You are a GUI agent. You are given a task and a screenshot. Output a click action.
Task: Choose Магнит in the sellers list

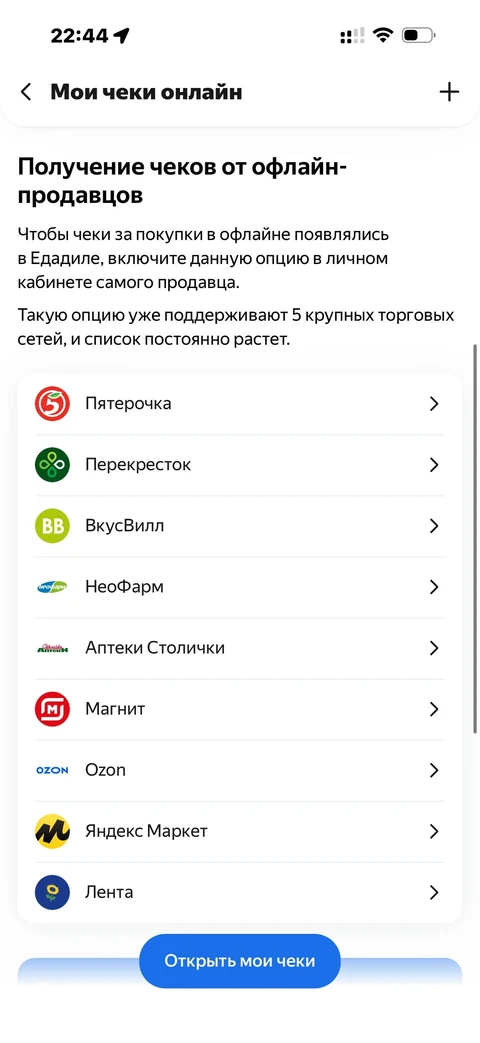click(240, 709)
